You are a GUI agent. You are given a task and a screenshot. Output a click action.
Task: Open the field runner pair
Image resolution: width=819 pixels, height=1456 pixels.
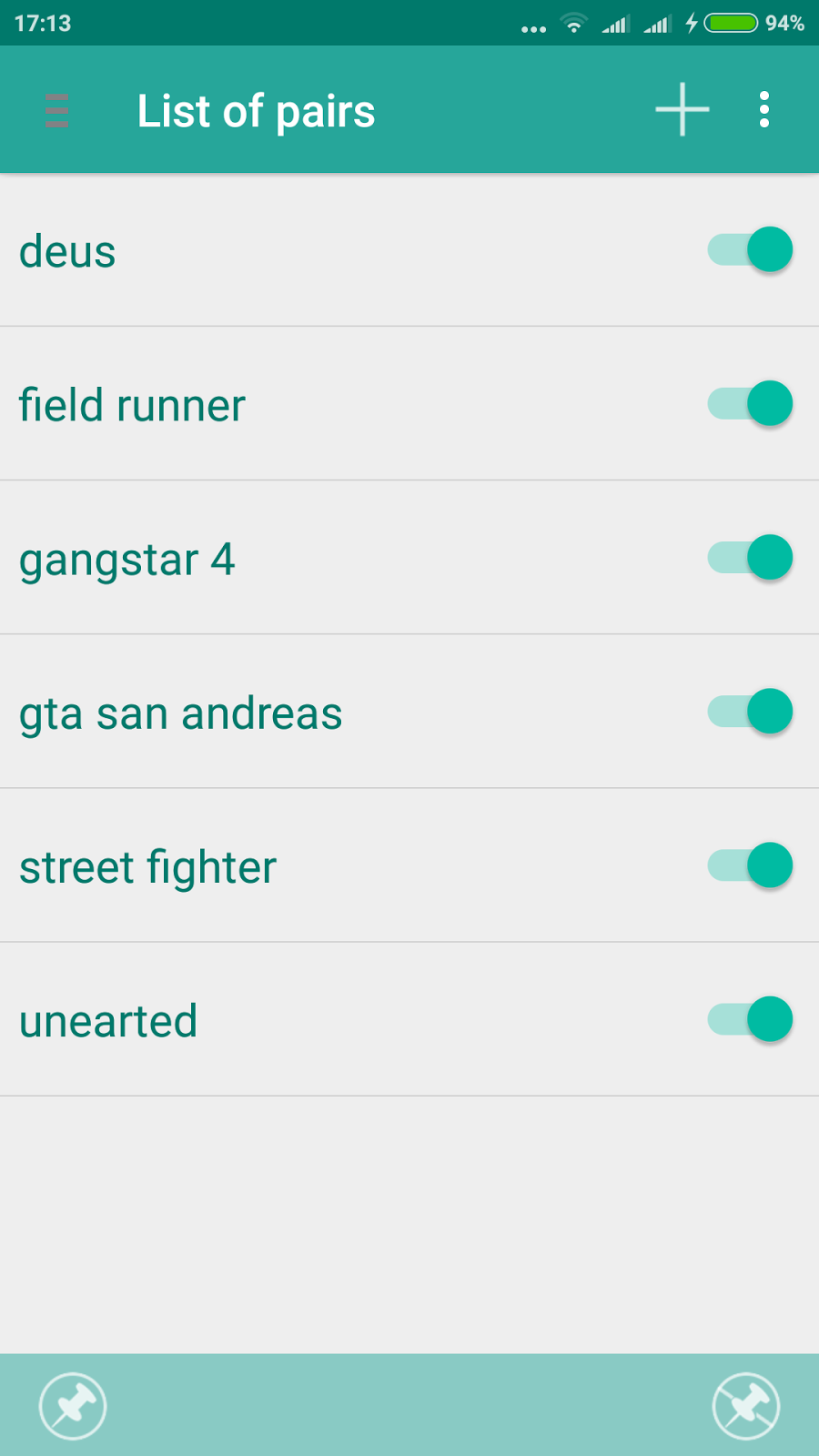pyautogui.click(x=273, y=403)
